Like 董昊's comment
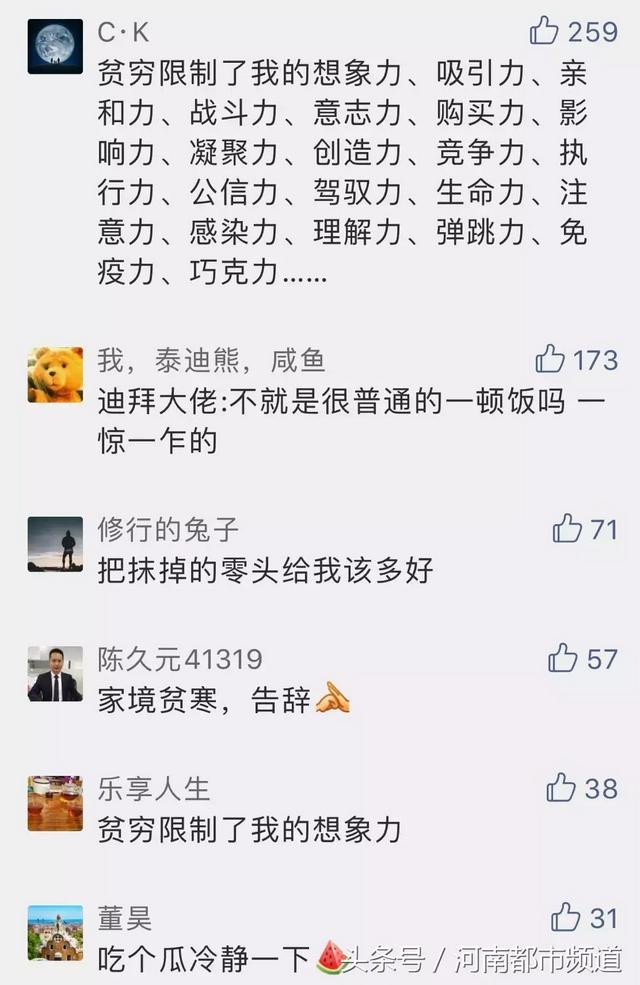Screen dimensions: 640x985 point(566,917)
